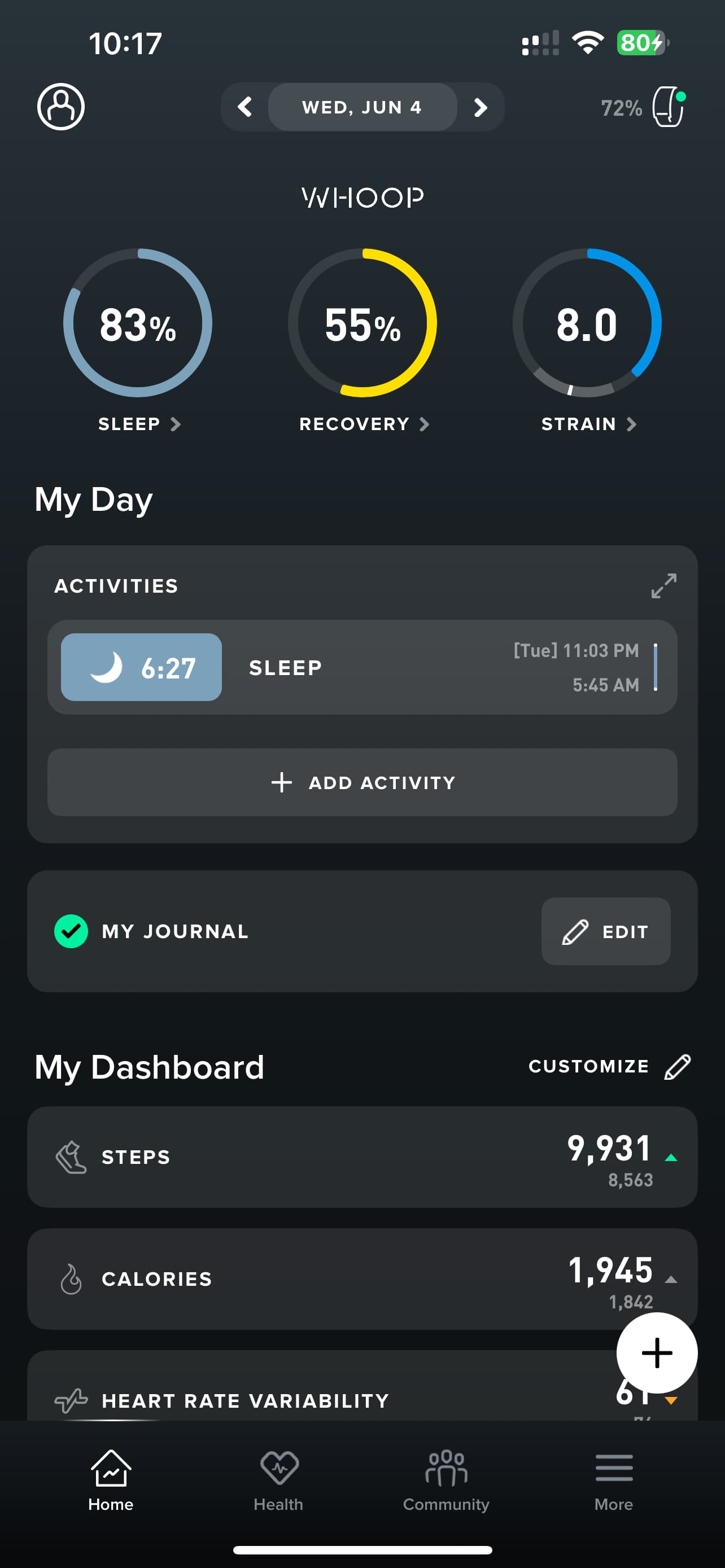The width and height of the screenshot is (725, 1568).
Task: Tap the floating plus button
Action: (657, 1353)
